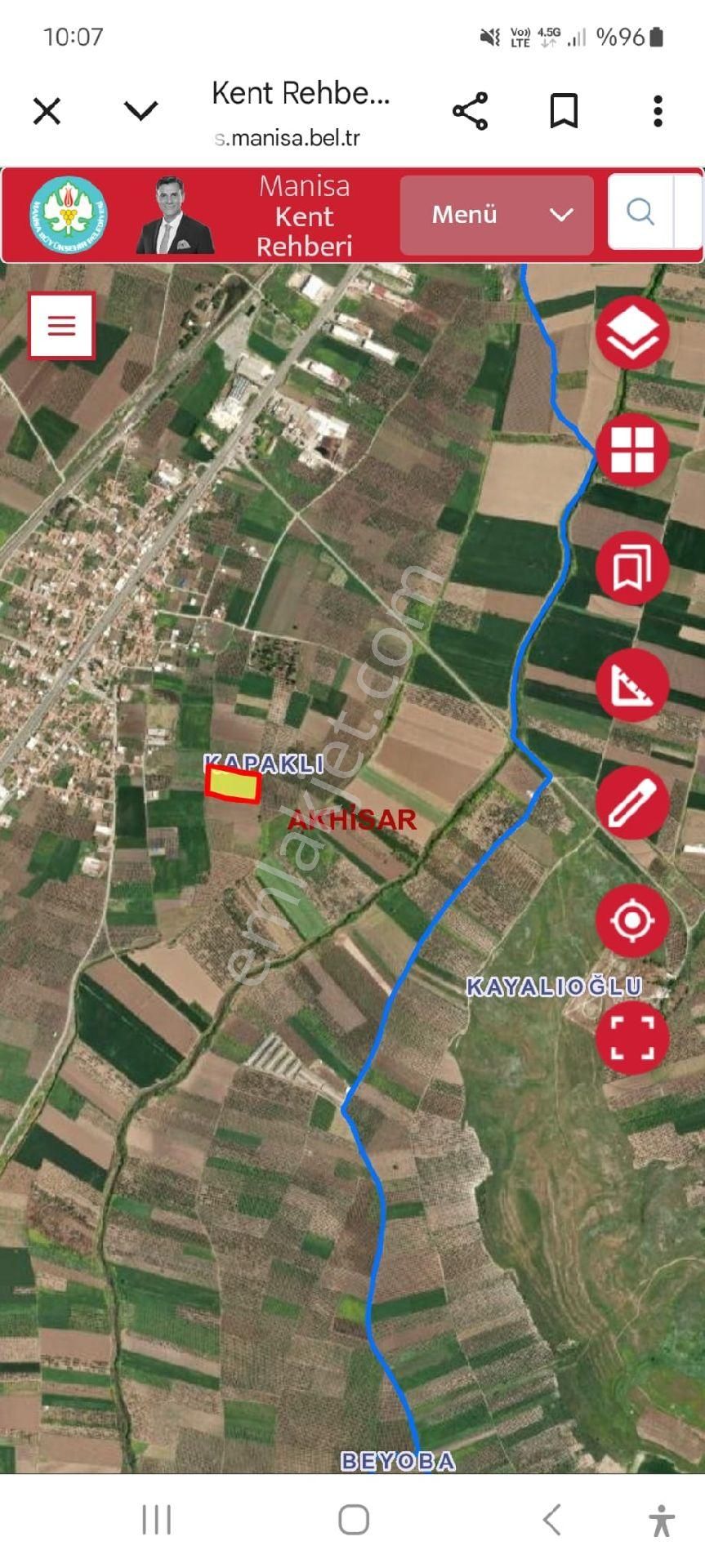Open the browser overflow menu
This screenshot has height=1568, width=705.
658,111
